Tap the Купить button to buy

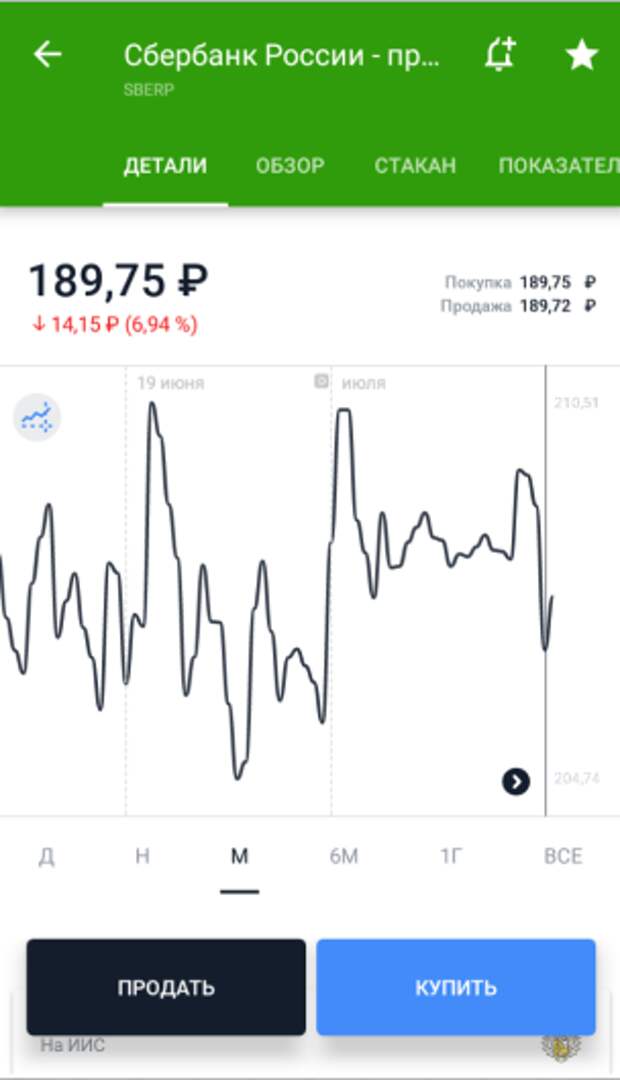coord(456,987)
